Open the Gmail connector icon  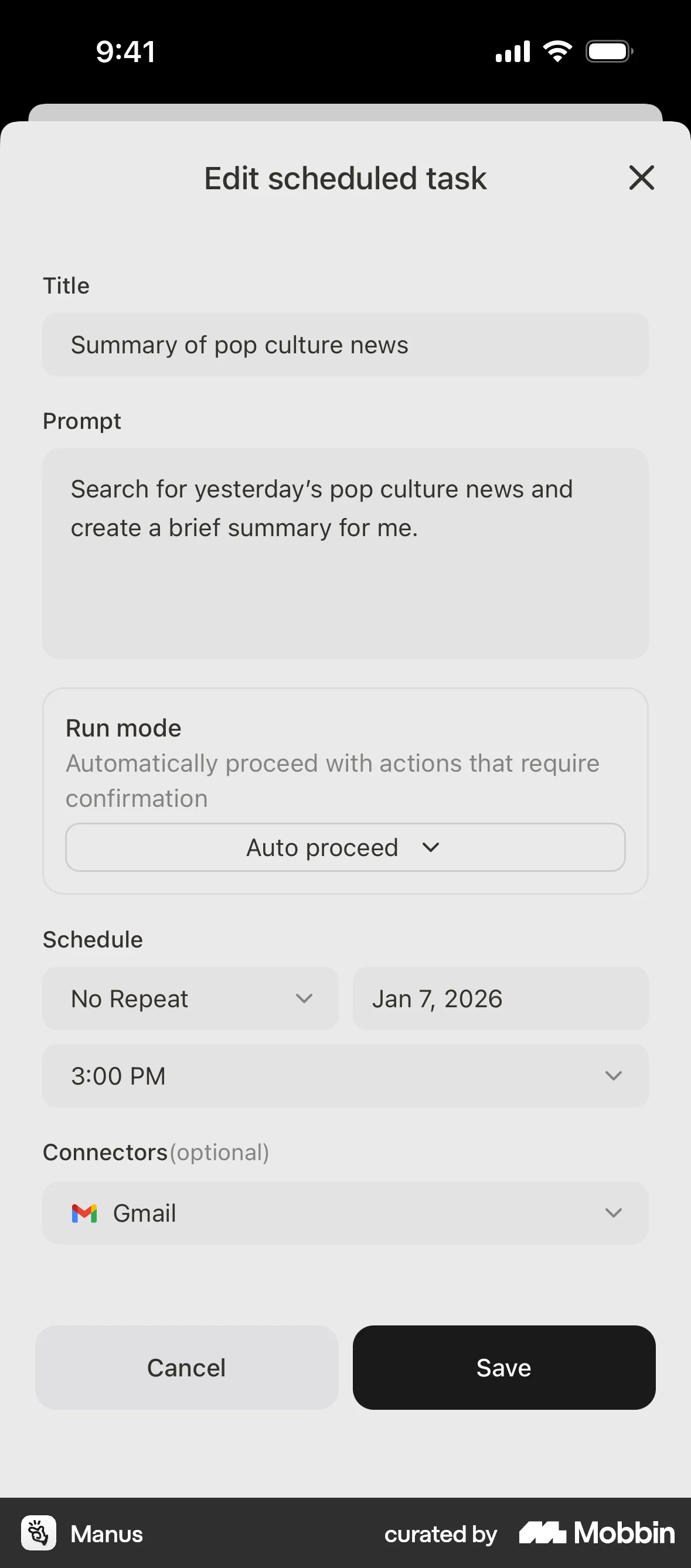click(85, 1212)
